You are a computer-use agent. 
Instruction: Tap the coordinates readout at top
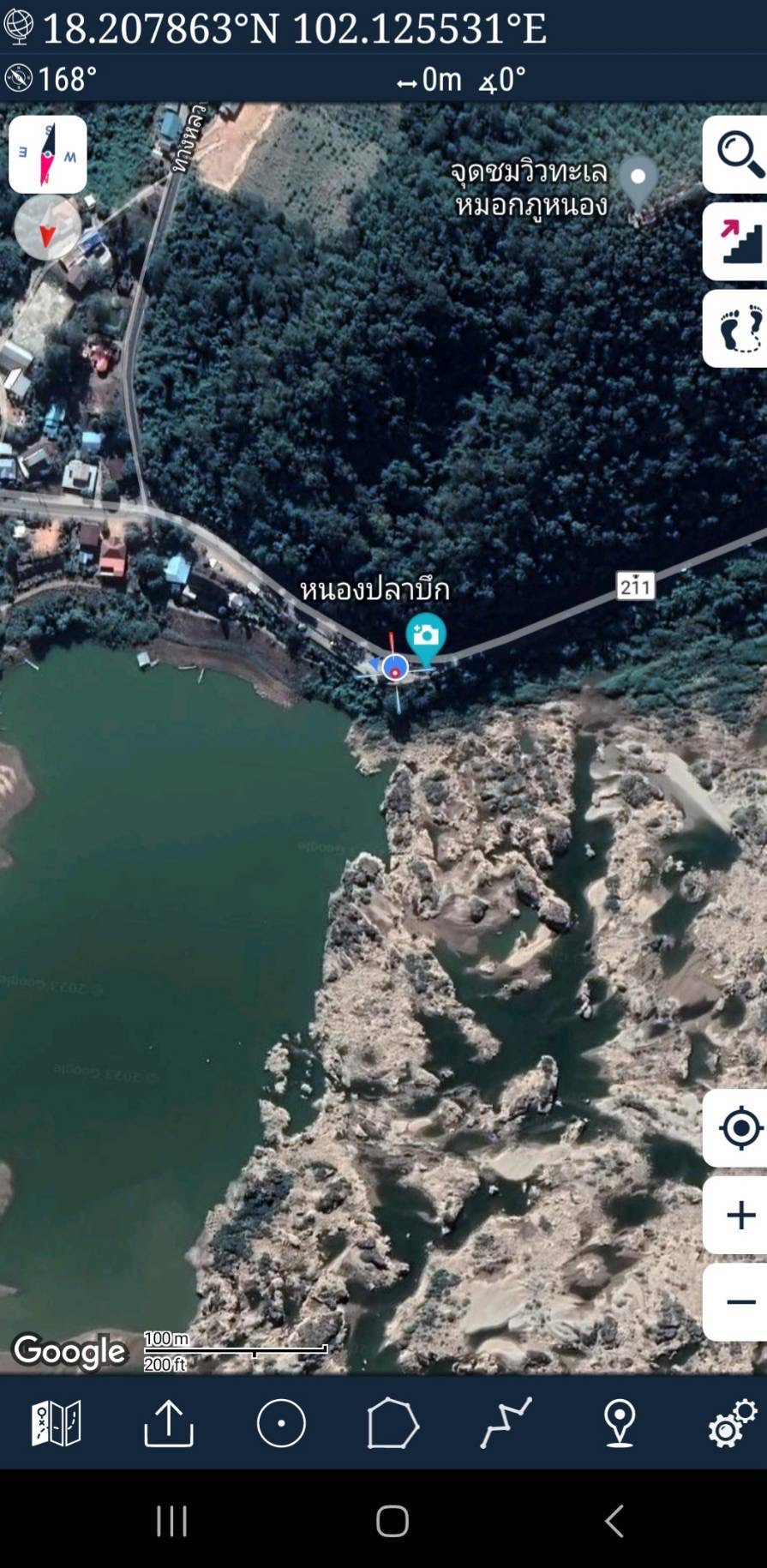coord(293,27)
